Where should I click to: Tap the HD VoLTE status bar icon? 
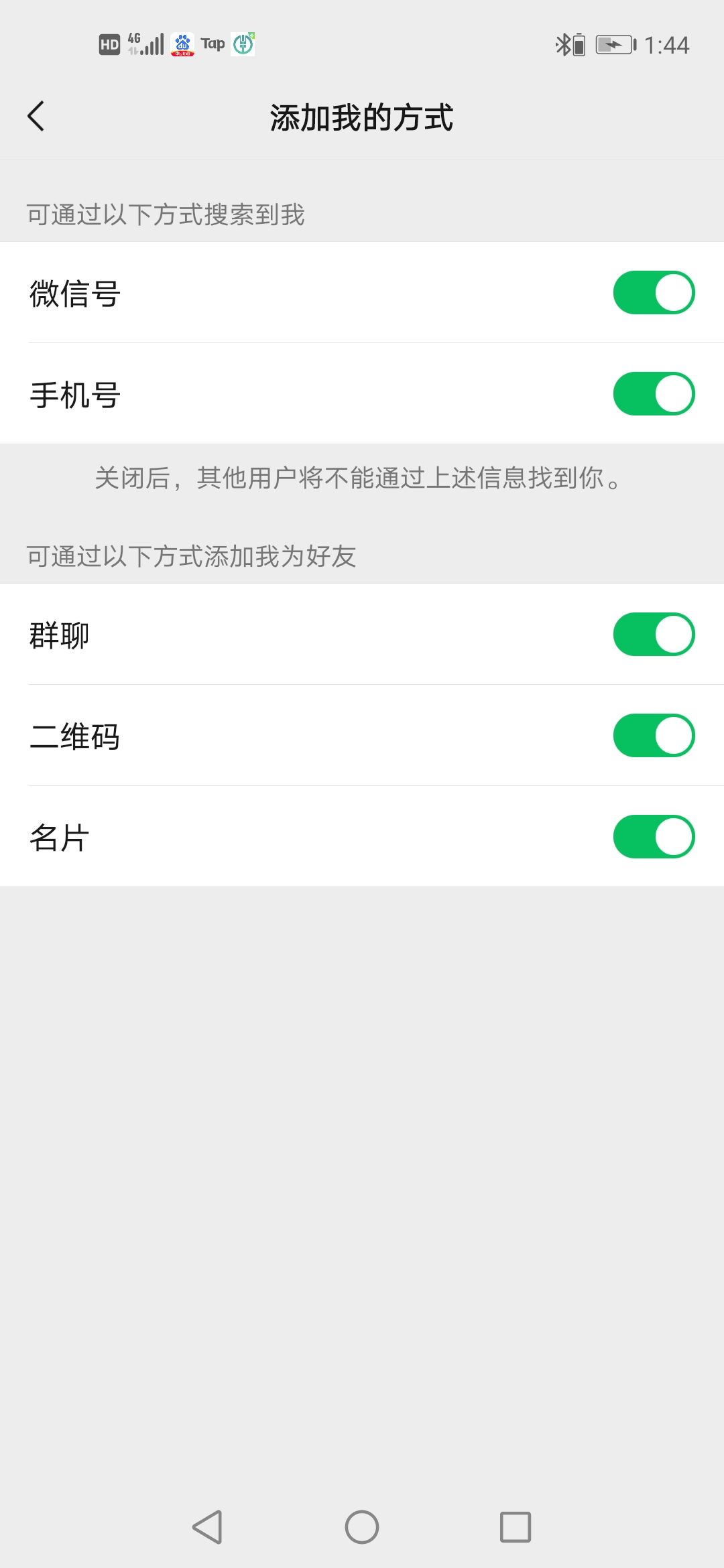pos(109,44)
